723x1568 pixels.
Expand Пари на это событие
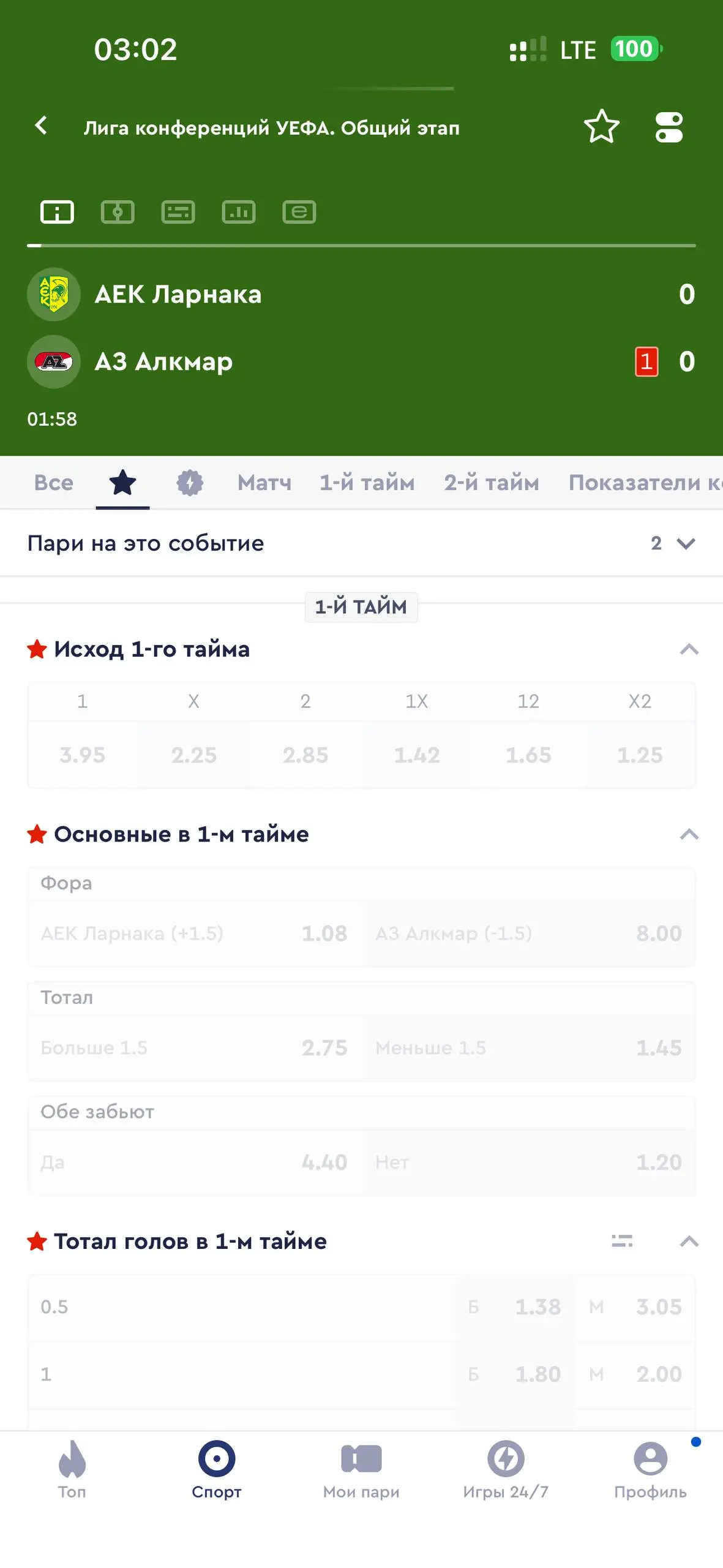tap(686, 543)
